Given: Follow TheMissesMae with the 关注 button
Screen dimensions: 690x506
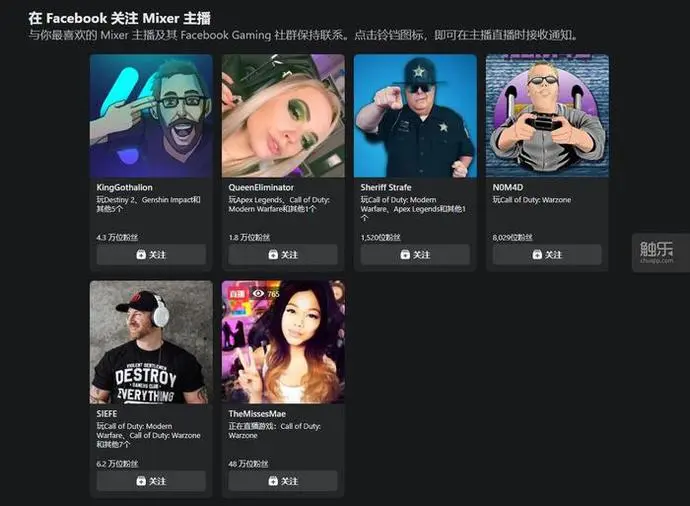Looking at the screenshot, I should click(283, 481).
